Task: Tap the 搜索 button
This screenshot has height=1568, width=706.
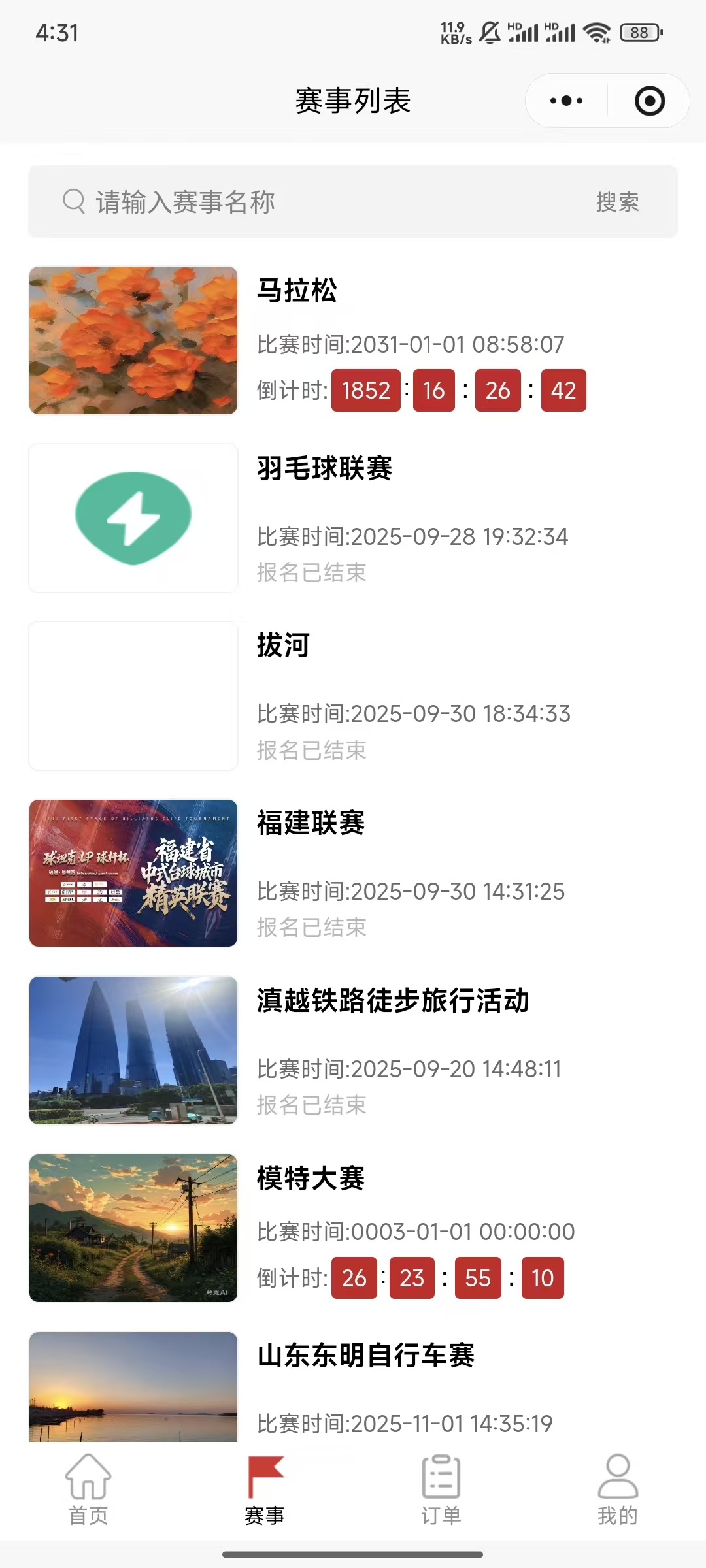Action: tap(617, 202)
